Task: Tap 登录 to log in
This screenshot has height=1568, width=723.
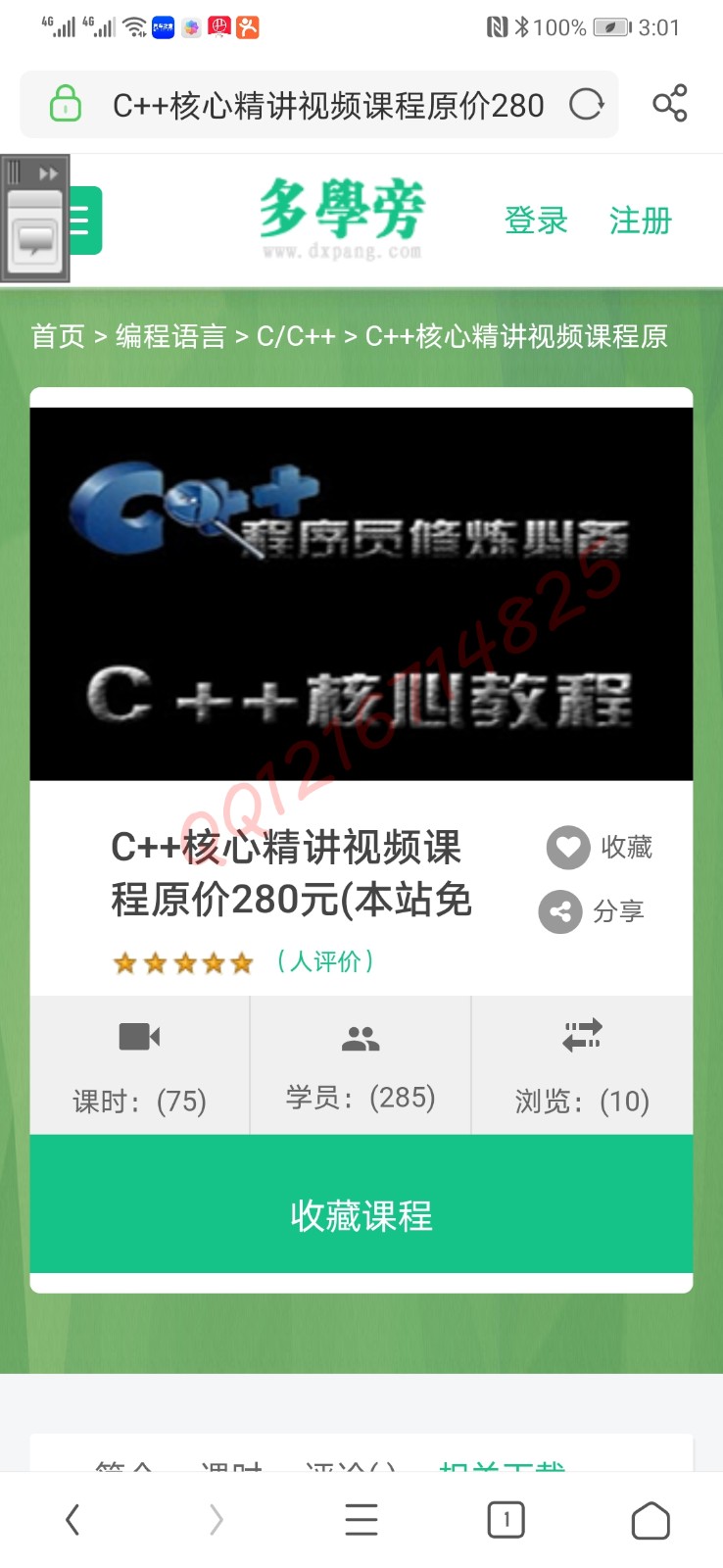Action: [536, 221]
